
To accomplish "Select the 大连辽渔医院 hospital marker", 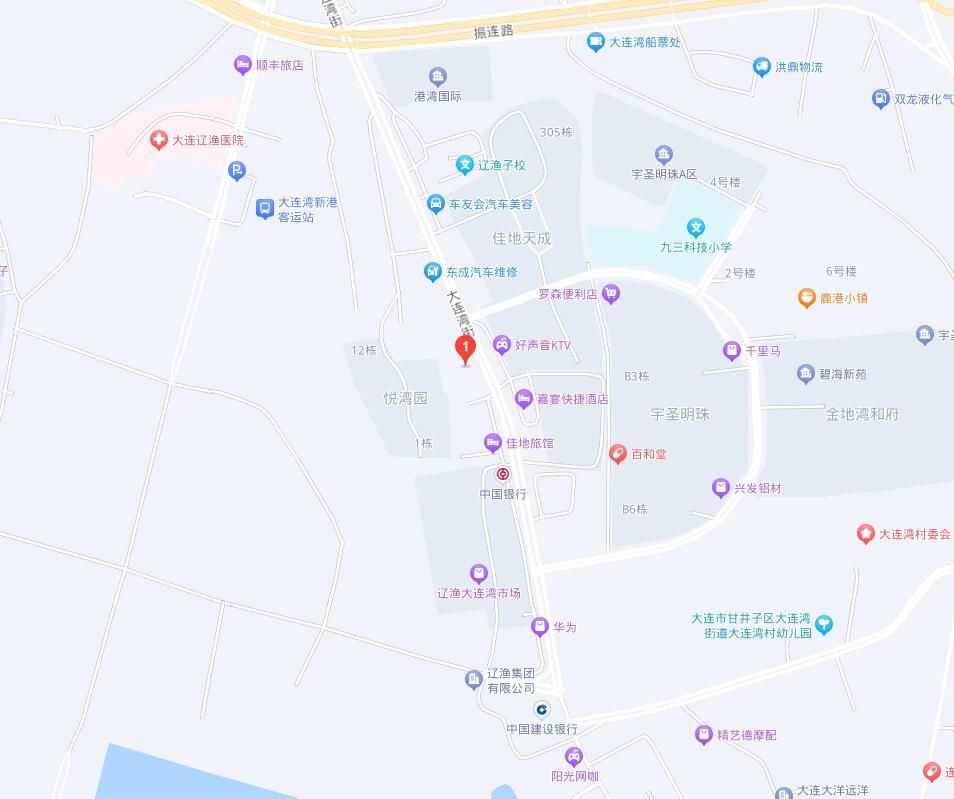I will pyautogui.click(x=158, y=140).
